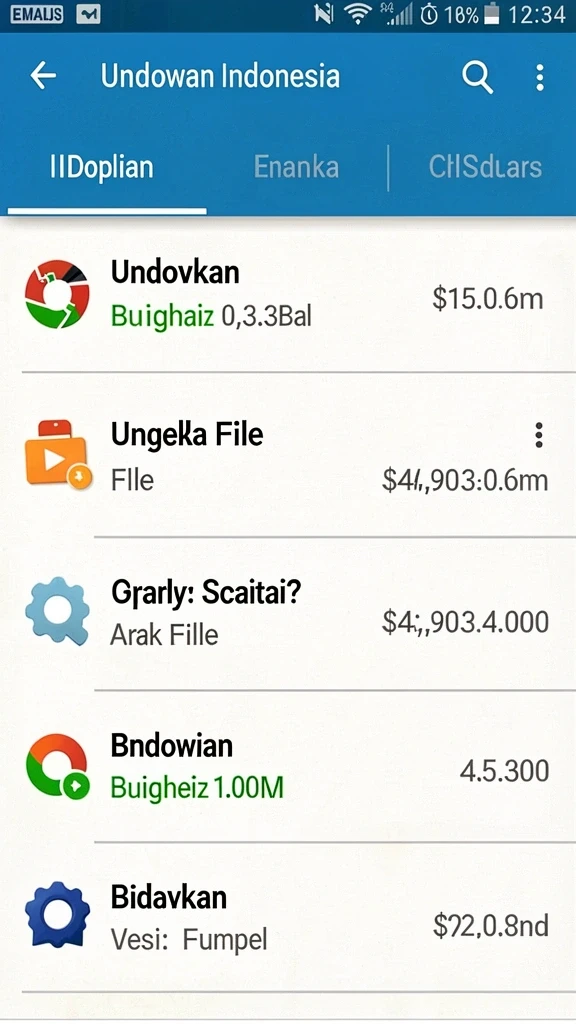Go back using the arrow icon

point(43,76)
